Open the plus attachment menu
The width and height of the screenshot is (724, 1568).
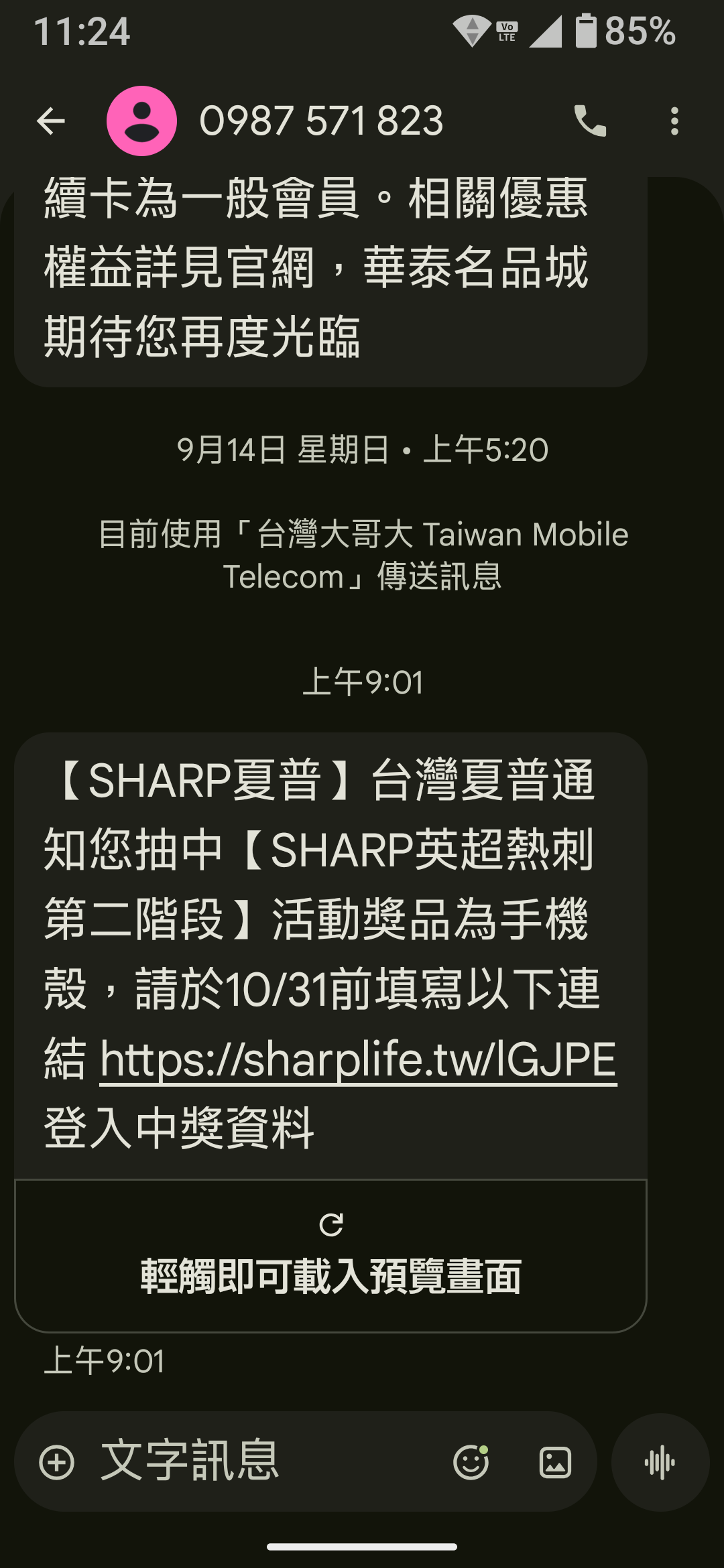[x=57, y=1462]
